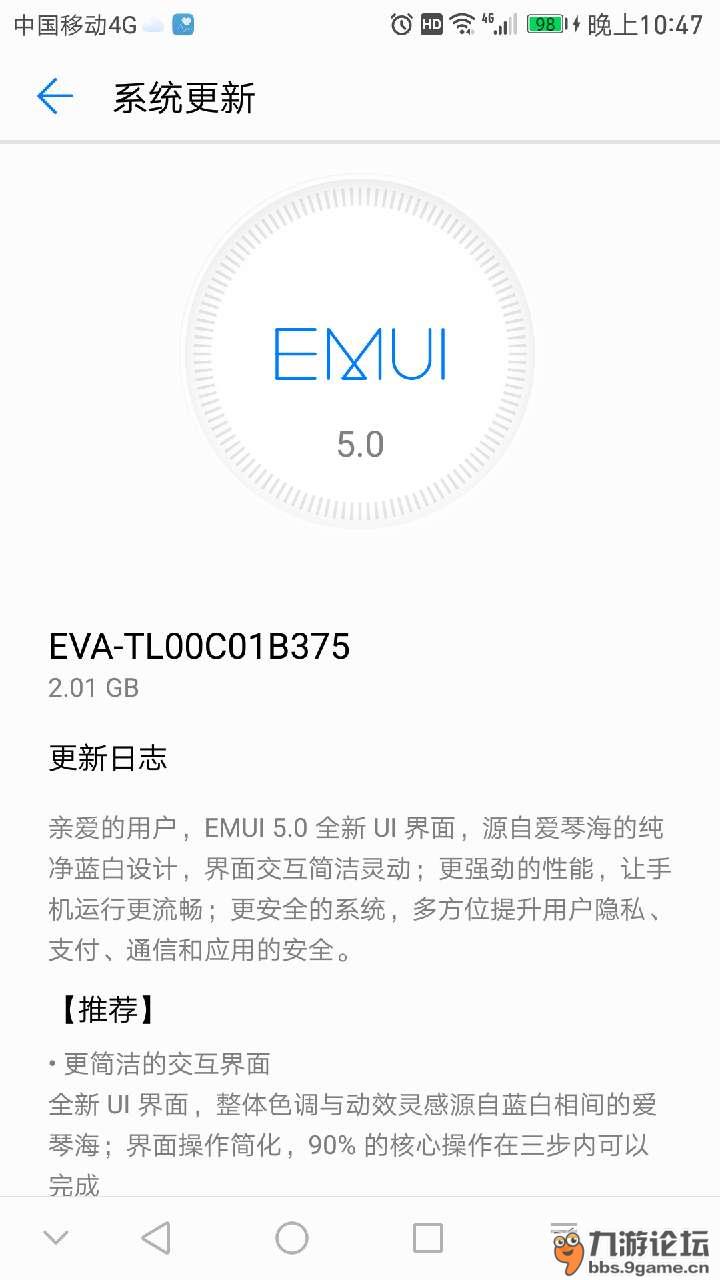Go to the home screen via the circle button
This screenshot has height=1280, width=720.
(292, 1238)
